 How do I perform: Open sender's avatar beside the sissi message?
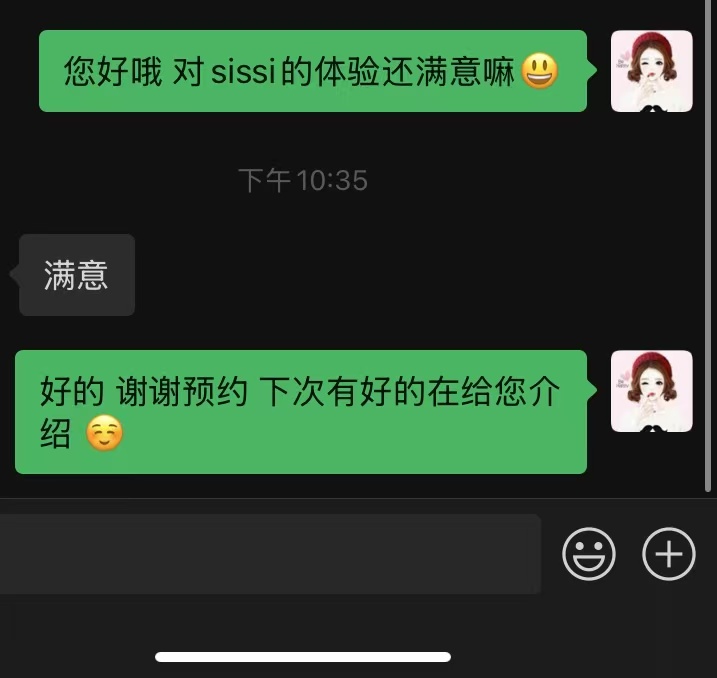pos(651,71)
